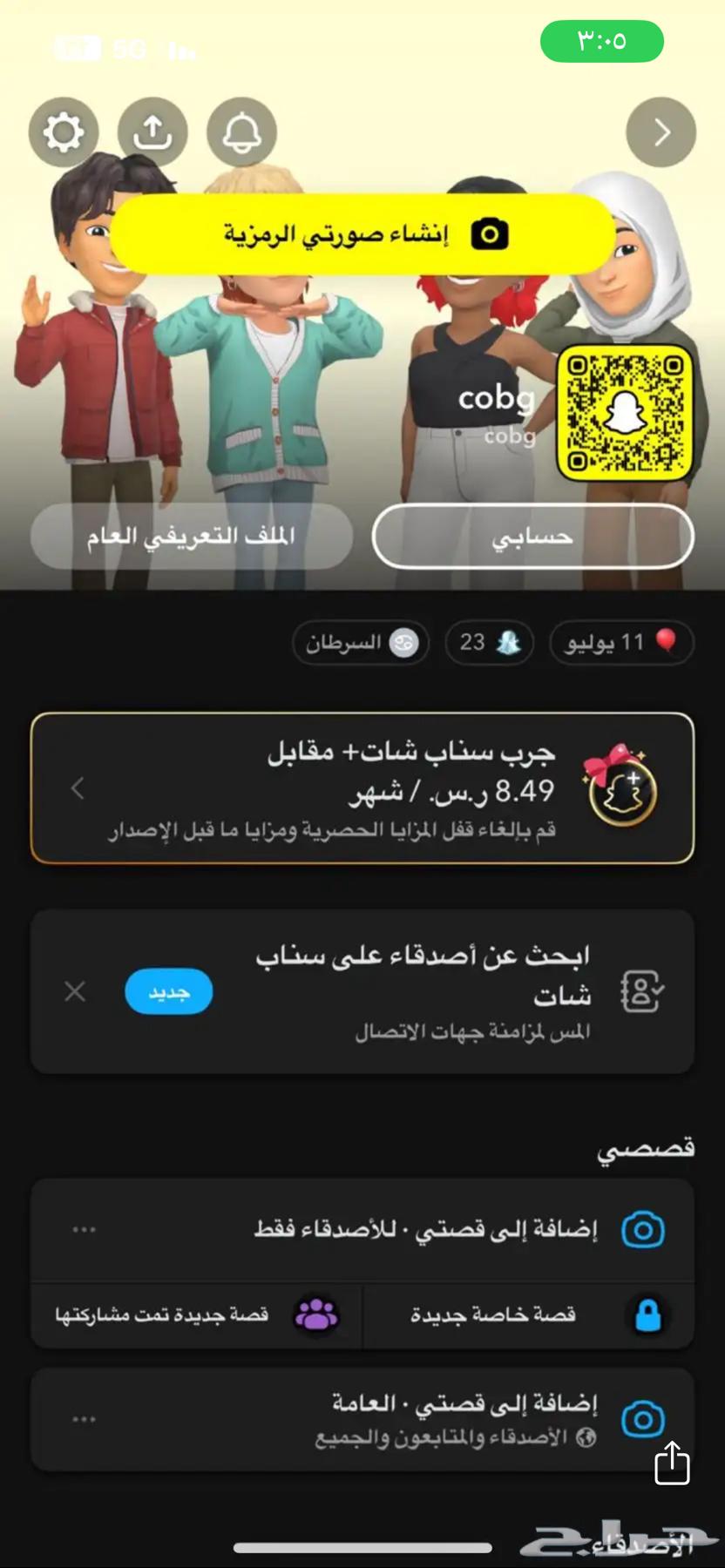Viewport: 725px width, 1568px height.
Task: Open the notifications bell
Action: tap(241, 132)
